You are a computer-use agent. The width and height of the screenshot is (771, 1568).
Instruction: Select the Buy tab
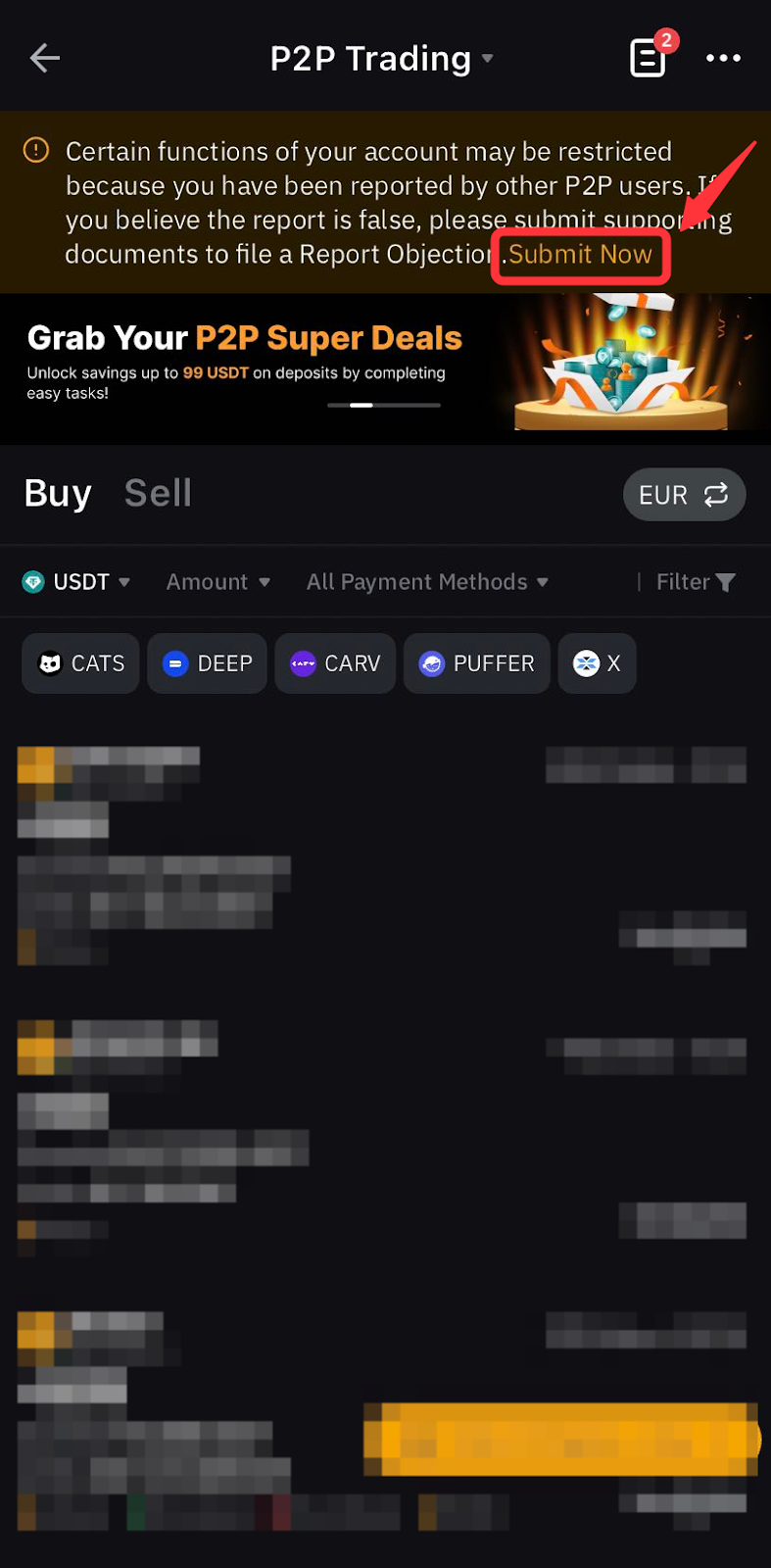point(58,493)
